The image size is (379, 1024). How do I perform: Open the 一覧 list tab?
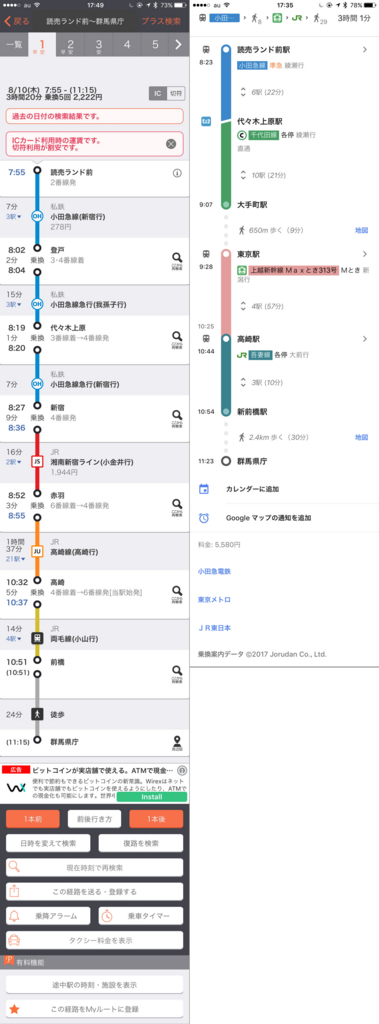(14, 46)
